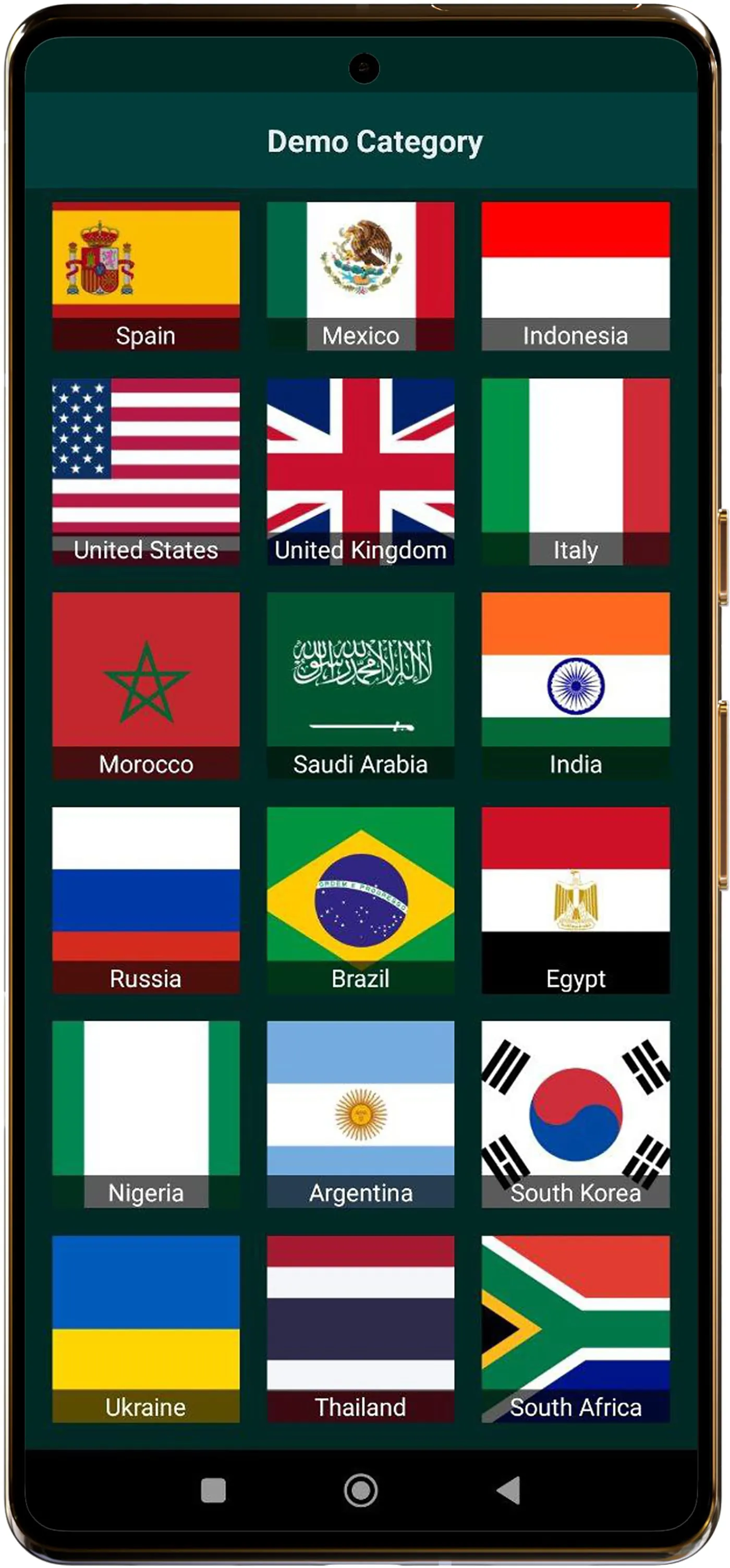This screenshot has height=1568, width=730.
Task: Choose the India flag tile
Action: pyautogui.click(x=576, y=685)
